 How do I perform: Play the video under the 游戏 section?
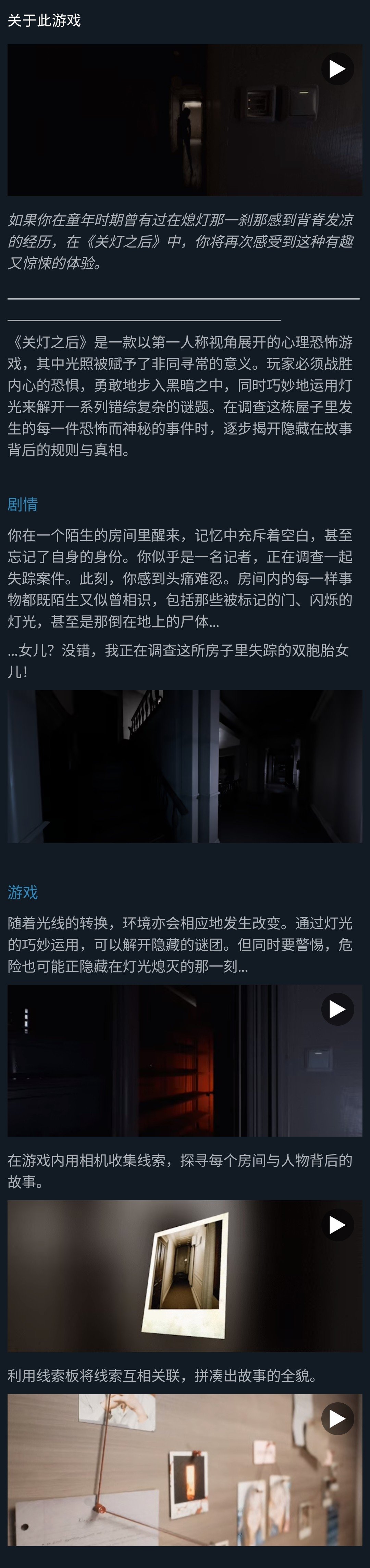pos(337,1010)
